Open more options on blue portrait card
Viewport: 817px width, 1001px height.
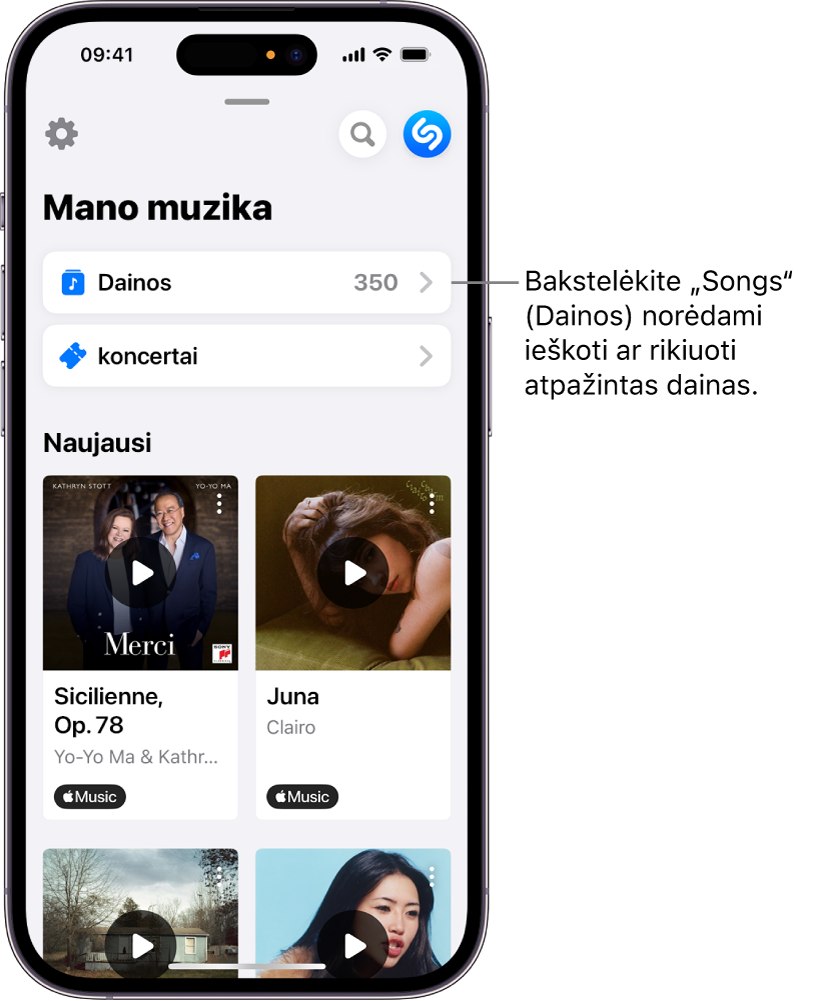[x=432, y=876]
